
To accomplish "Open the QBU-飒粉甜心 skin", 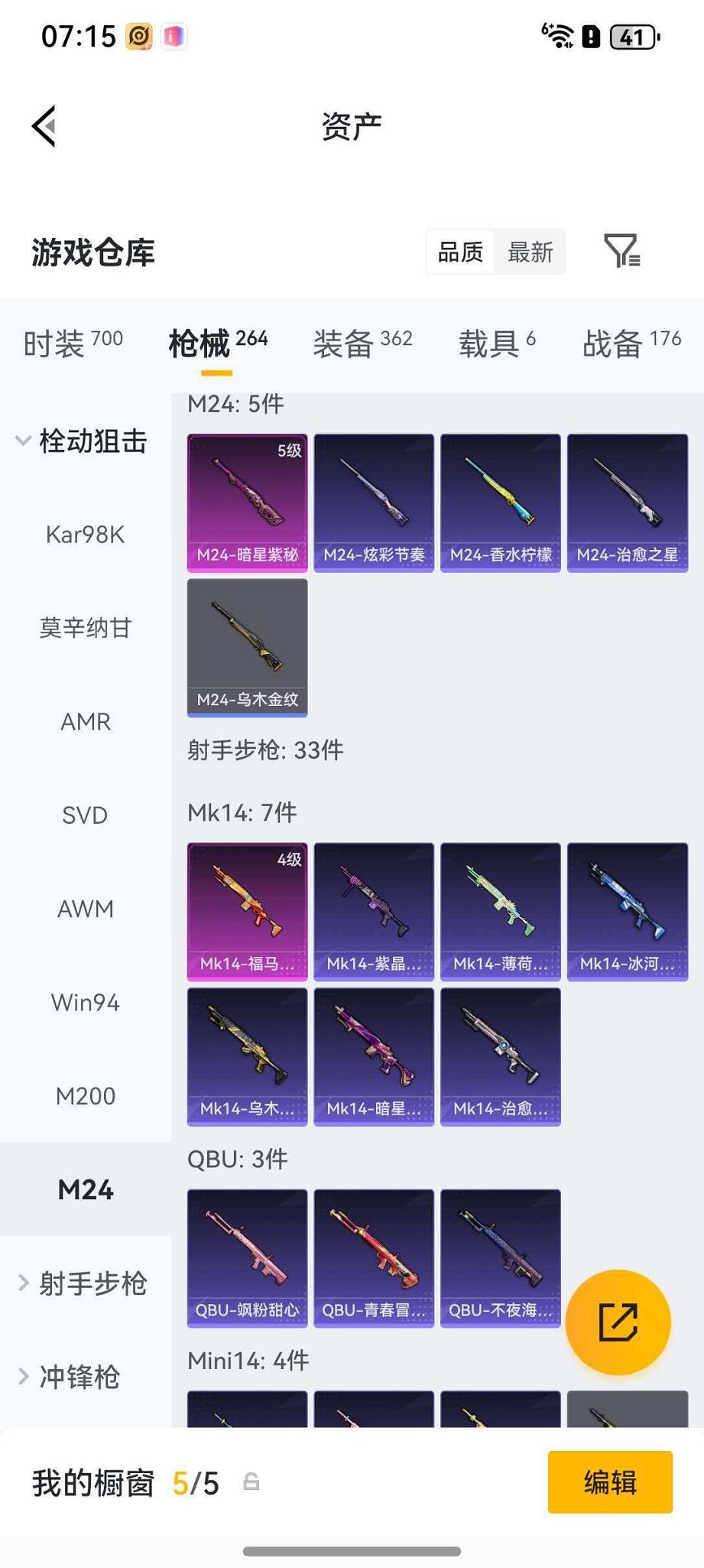I will click(247, 1257).
